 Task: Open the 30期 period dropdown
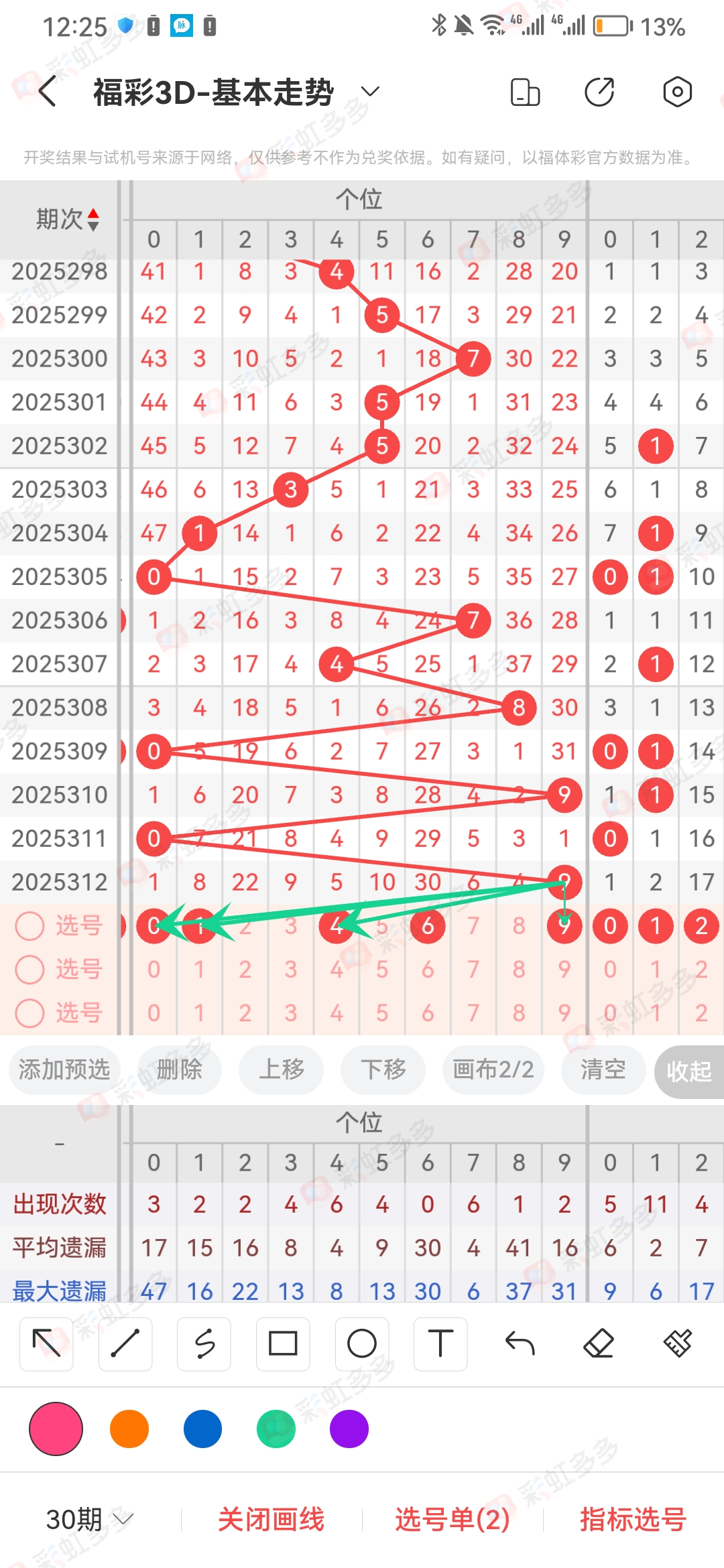[x=89, y=1519]
